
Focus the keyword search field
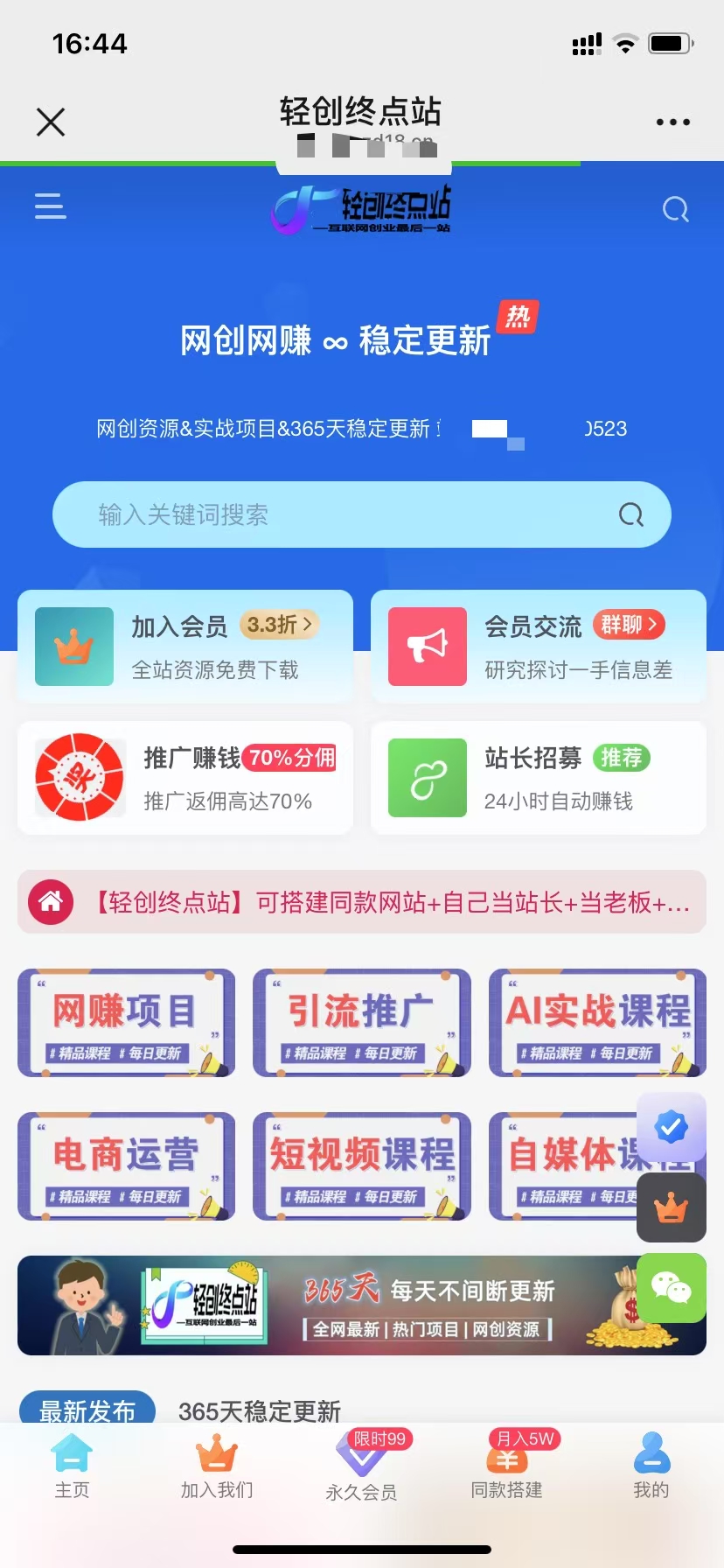[x=350, y=514]
